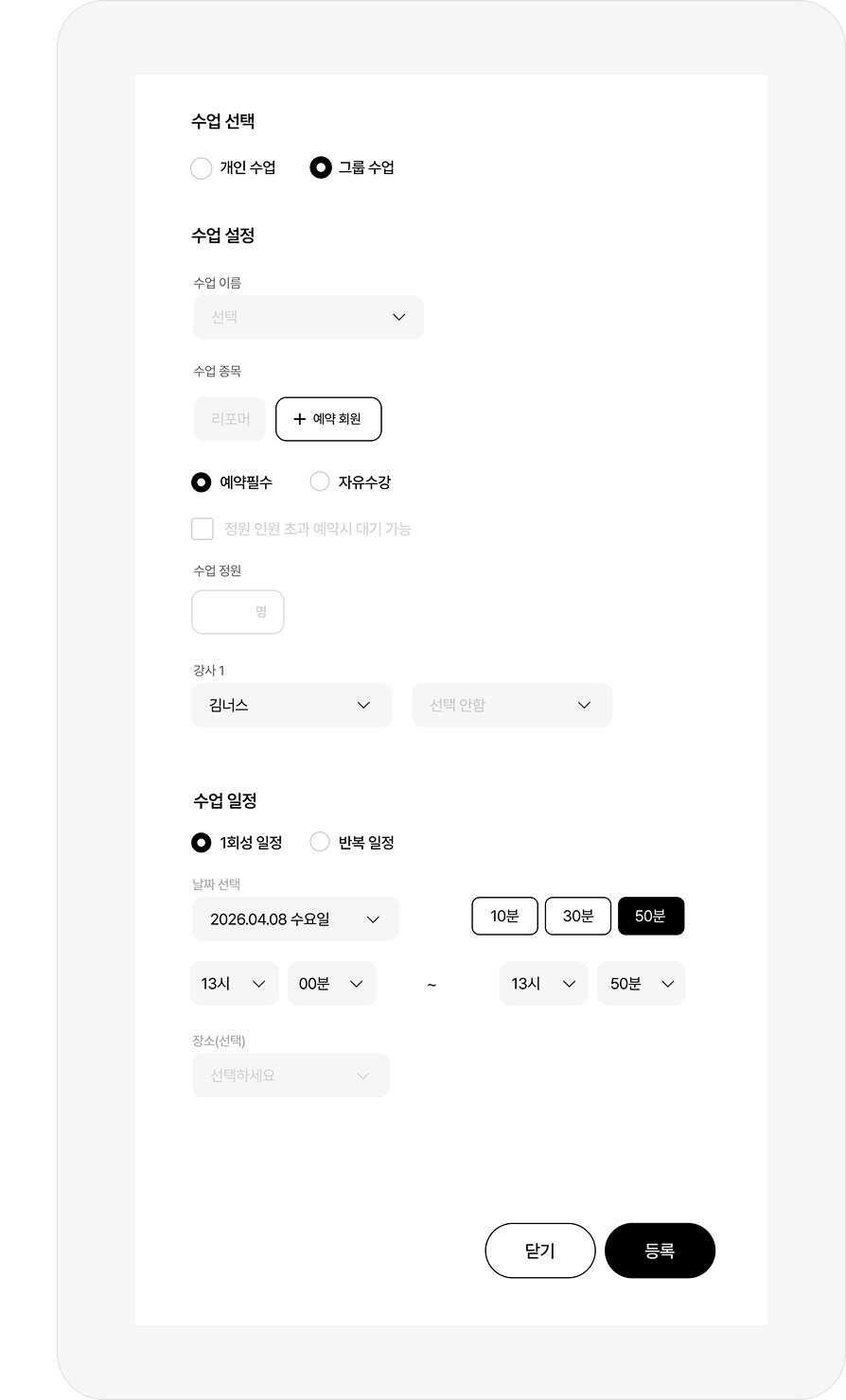Set duration to 10분
This screenshot has height=1400, width=846.
pyautogui.click(x=504, y=916)
